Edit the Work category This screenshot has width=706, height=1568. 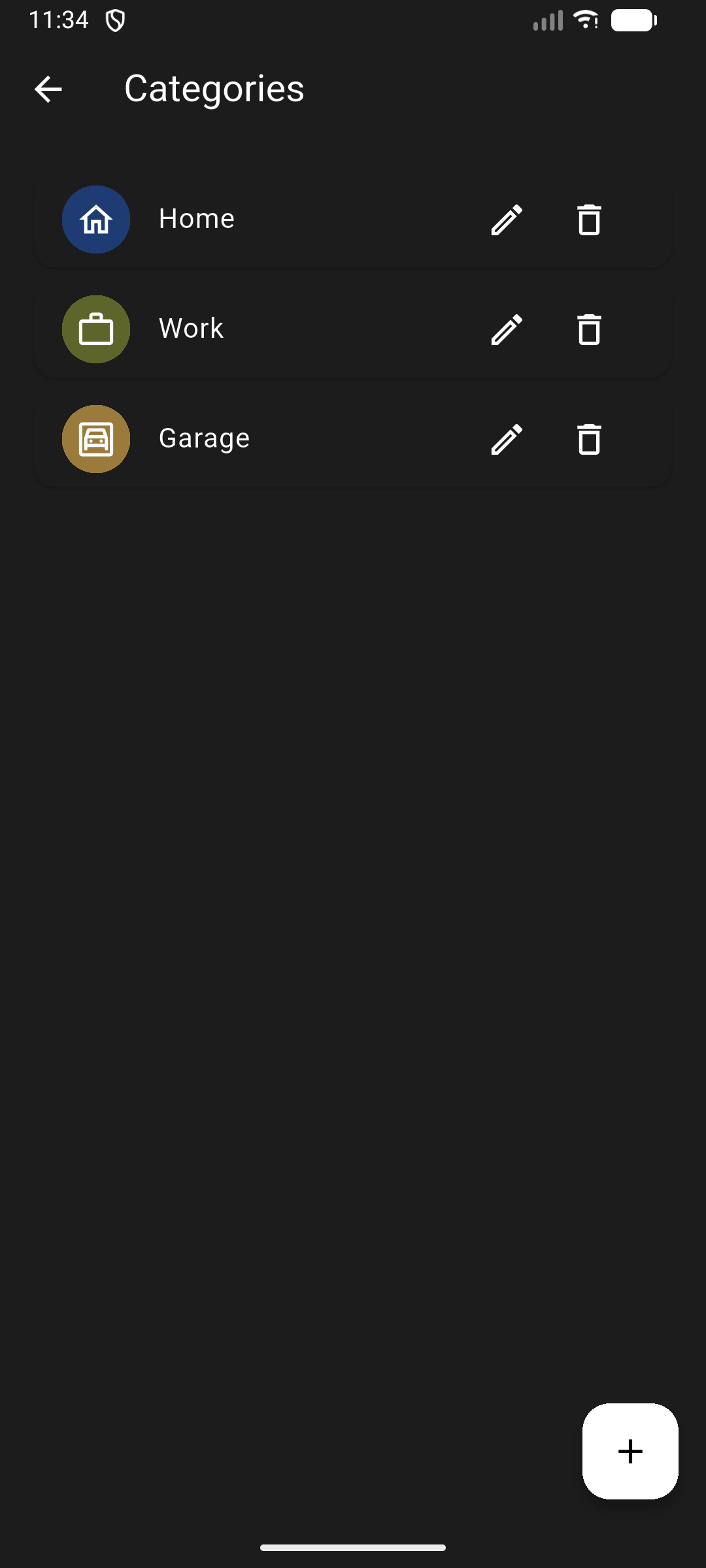click(x=507, y=329)
